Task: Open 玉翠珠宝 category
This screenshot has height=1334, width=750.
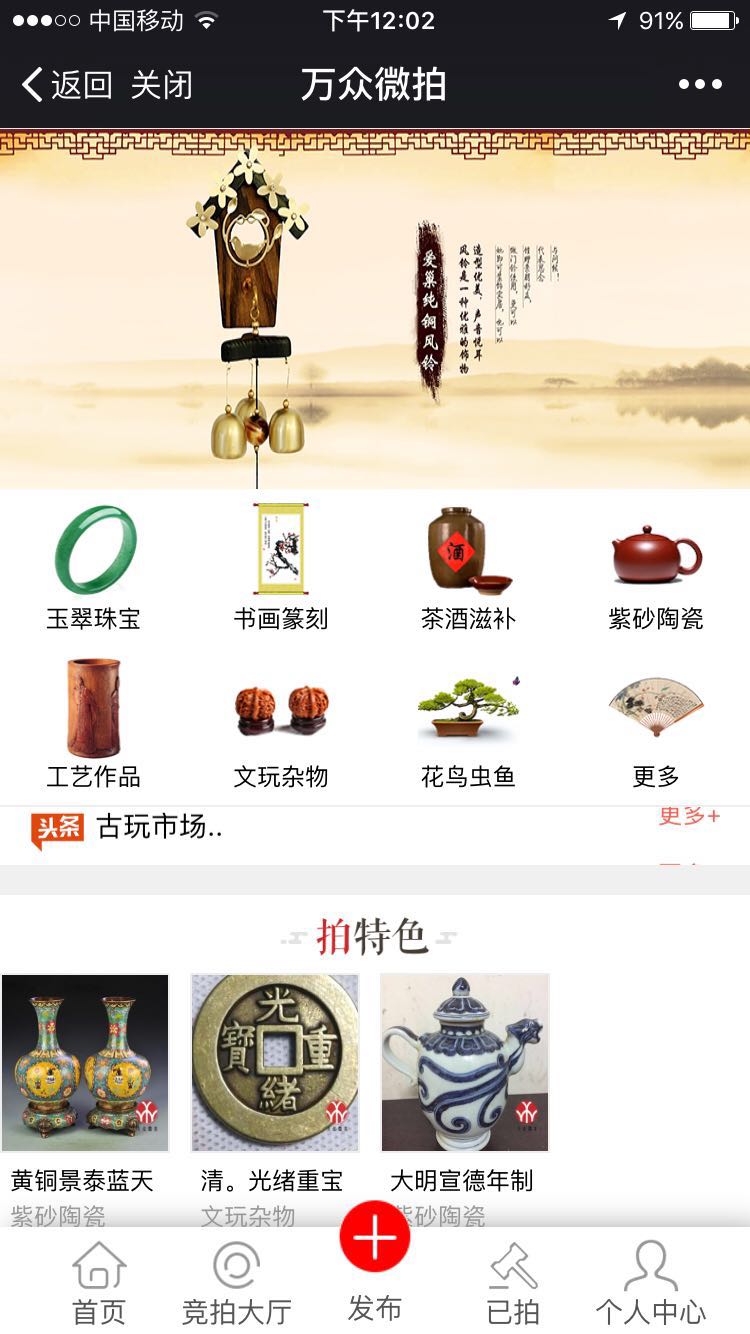Action: [x=94, y=568]
